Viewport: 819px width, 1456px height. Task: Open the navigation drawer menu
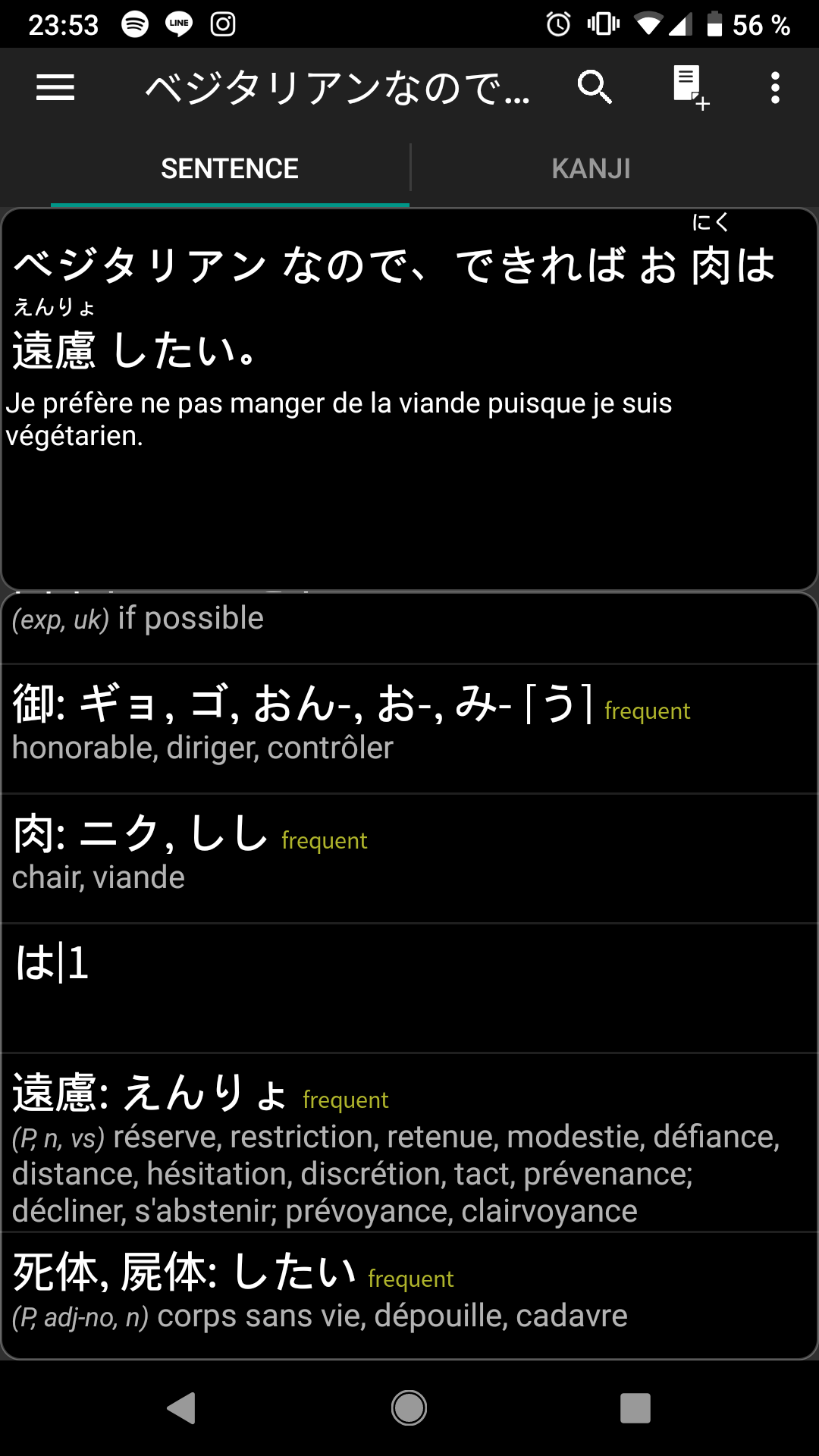[55, 88]
